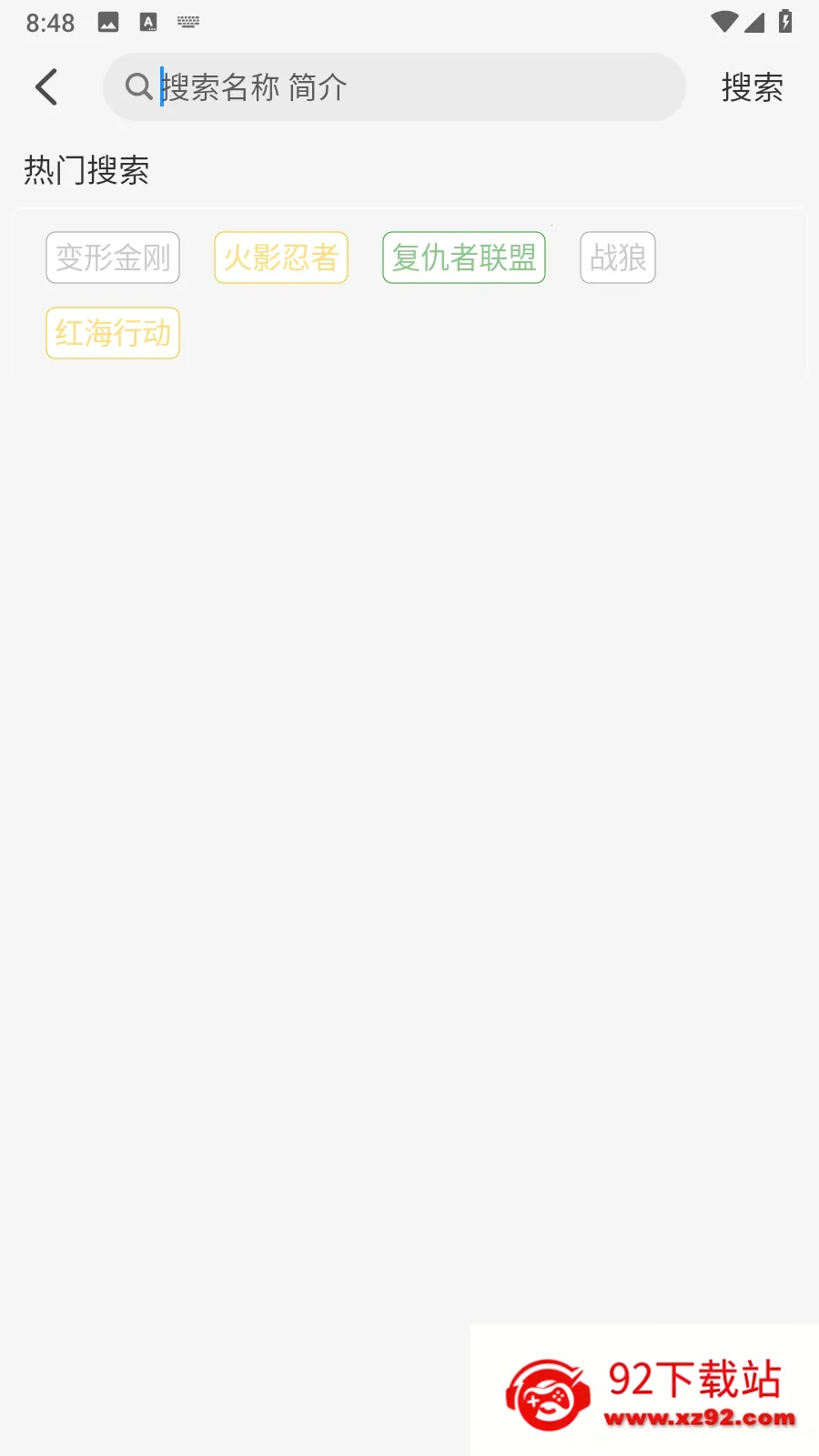
Task: Focus the 搜索名称 简介 search field
Action: point(409,87)
